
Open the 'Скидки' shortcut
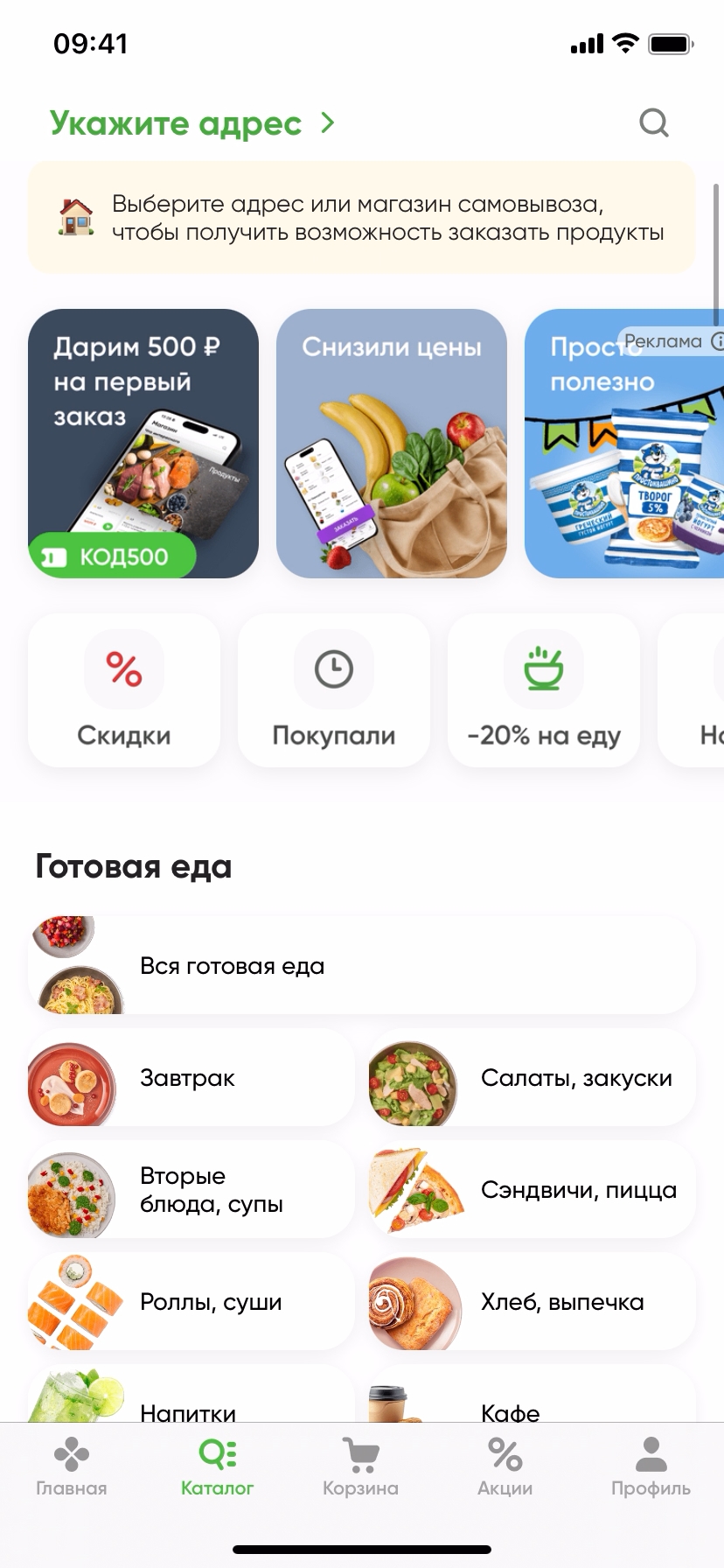click(x=124, y=690)
